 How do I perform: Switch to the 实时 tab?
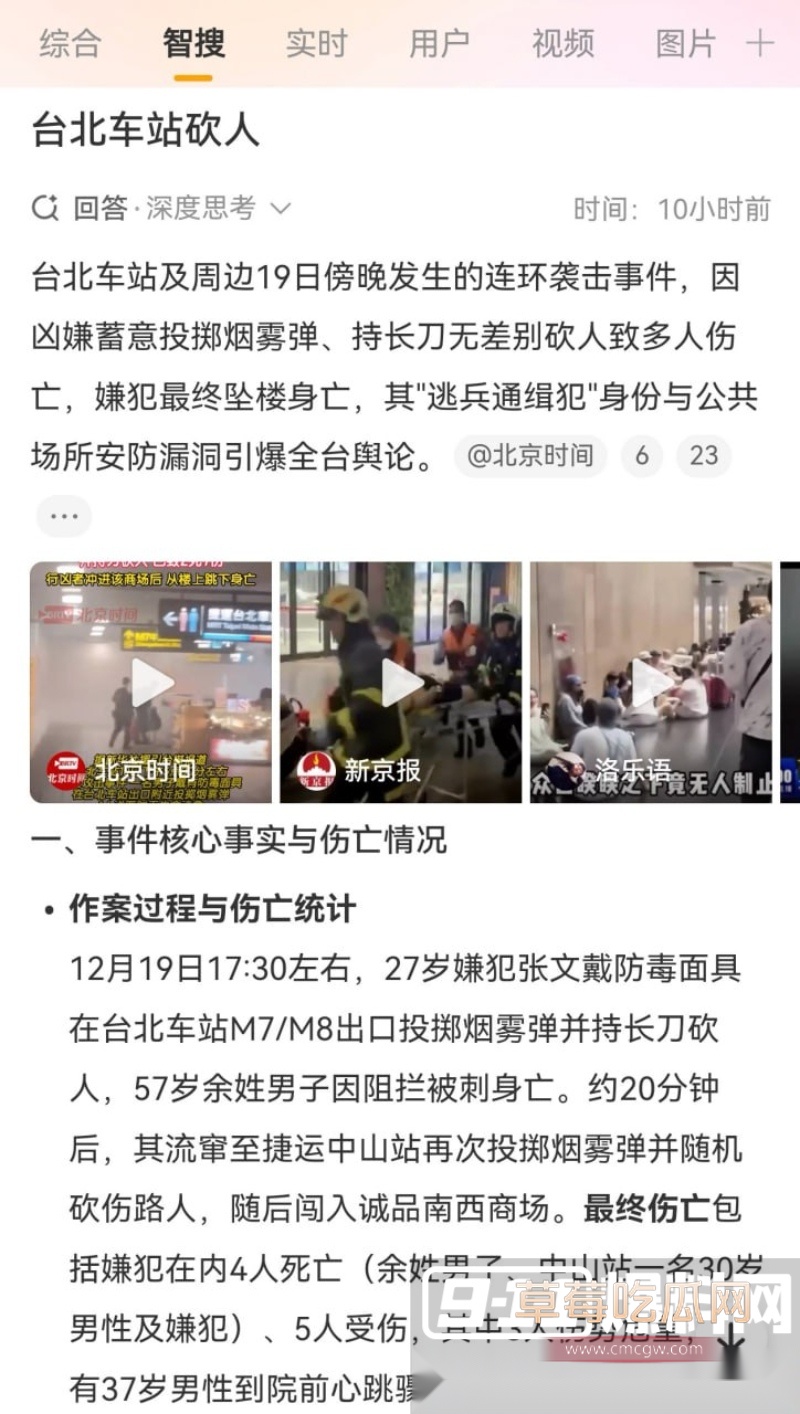coord(317,44)
